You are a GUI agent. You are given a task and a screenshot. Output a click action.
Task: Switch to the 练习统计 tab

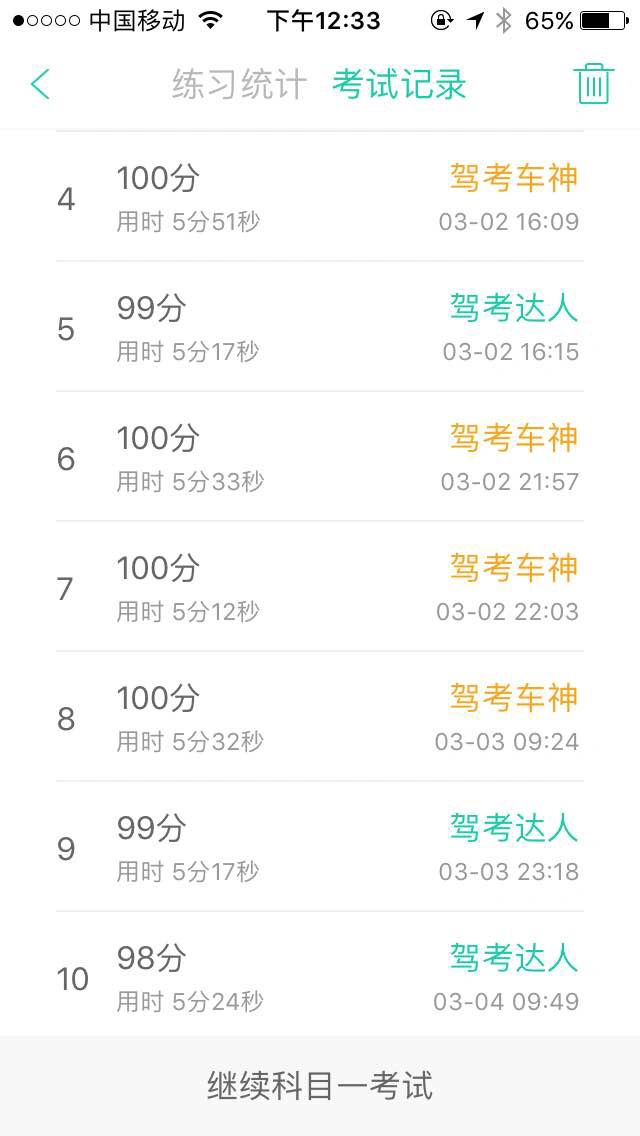239,85
